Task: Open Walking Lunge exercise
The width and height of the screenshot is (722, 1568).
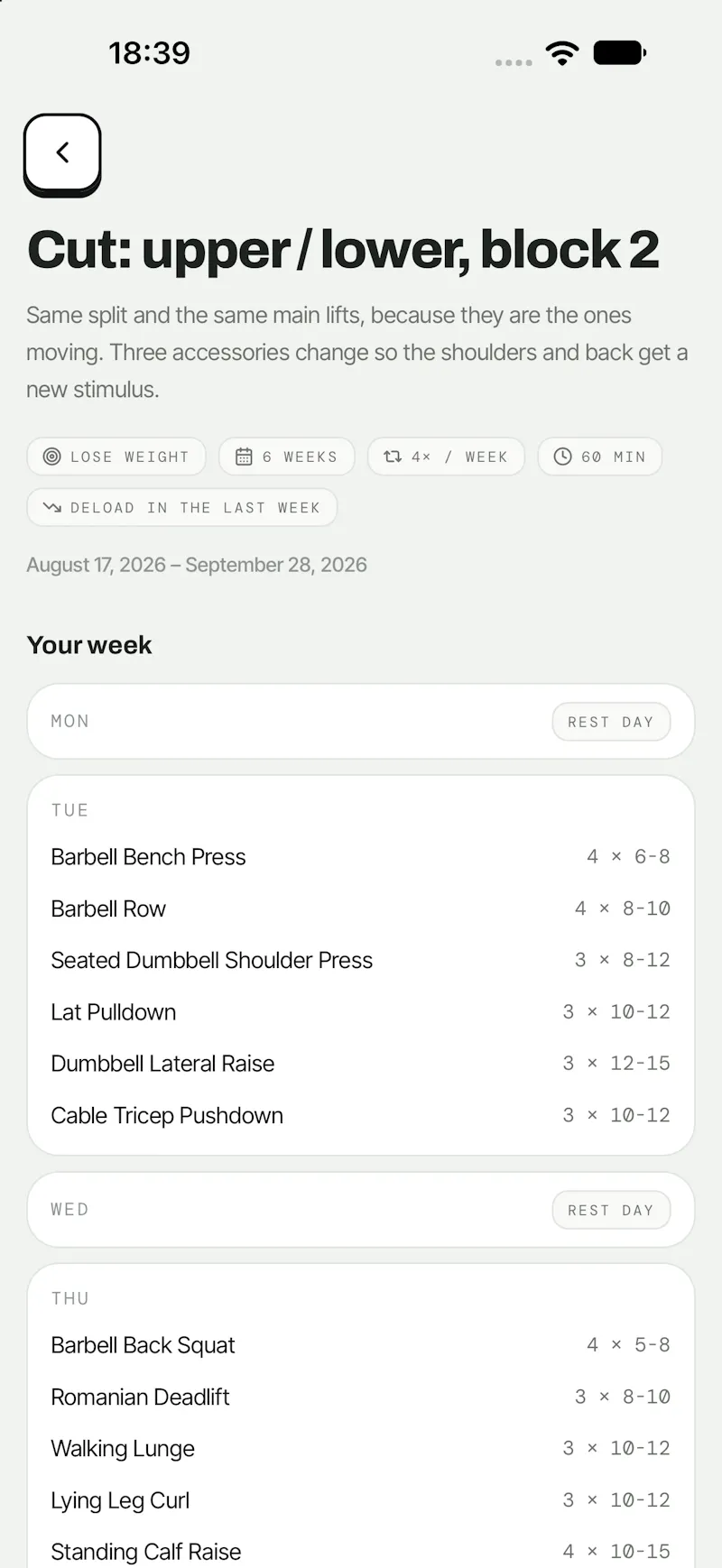Action: [x=361, y=1448]
